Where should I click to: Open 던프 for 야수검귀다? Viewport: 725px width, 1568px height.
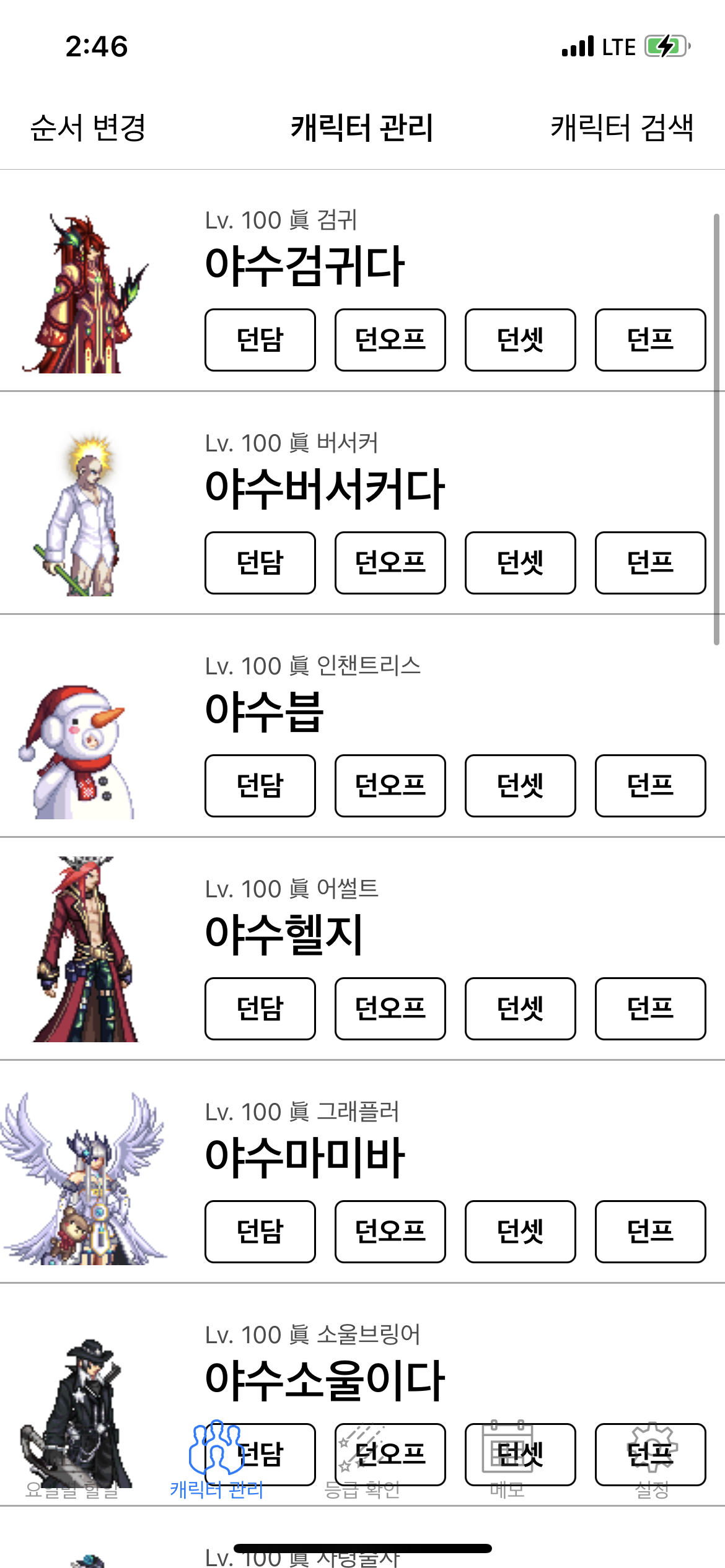pos(651,340)
